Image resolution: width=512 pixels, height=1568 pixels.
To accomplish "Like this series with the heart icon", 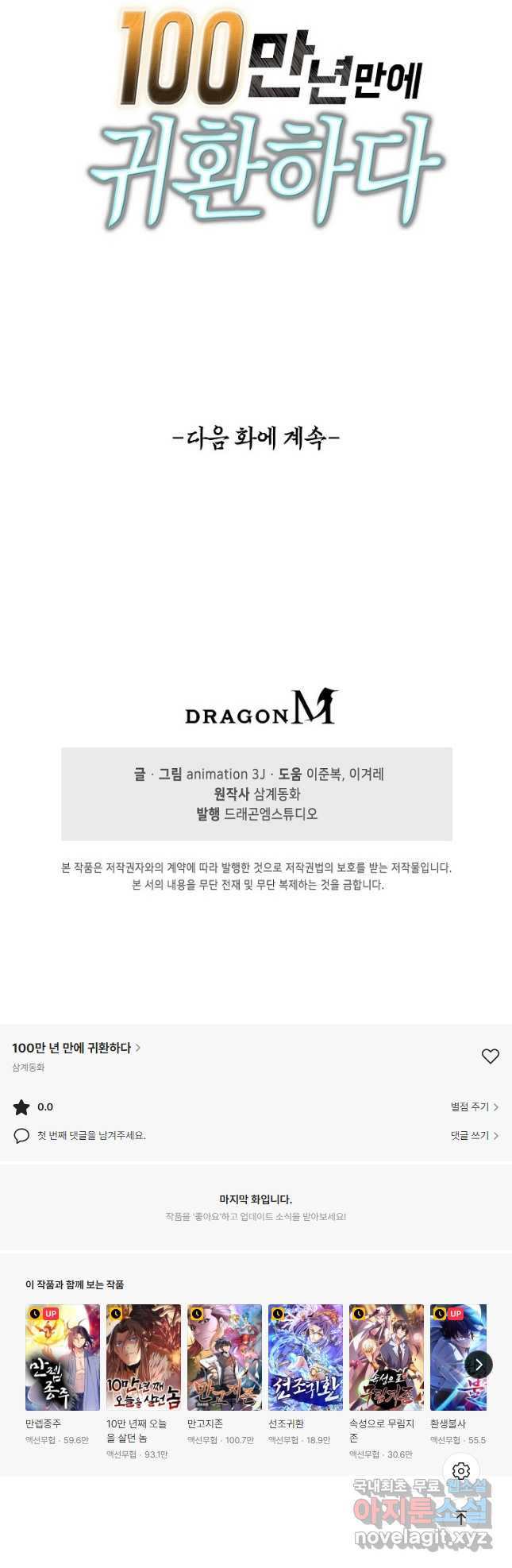I will 490,1056.
